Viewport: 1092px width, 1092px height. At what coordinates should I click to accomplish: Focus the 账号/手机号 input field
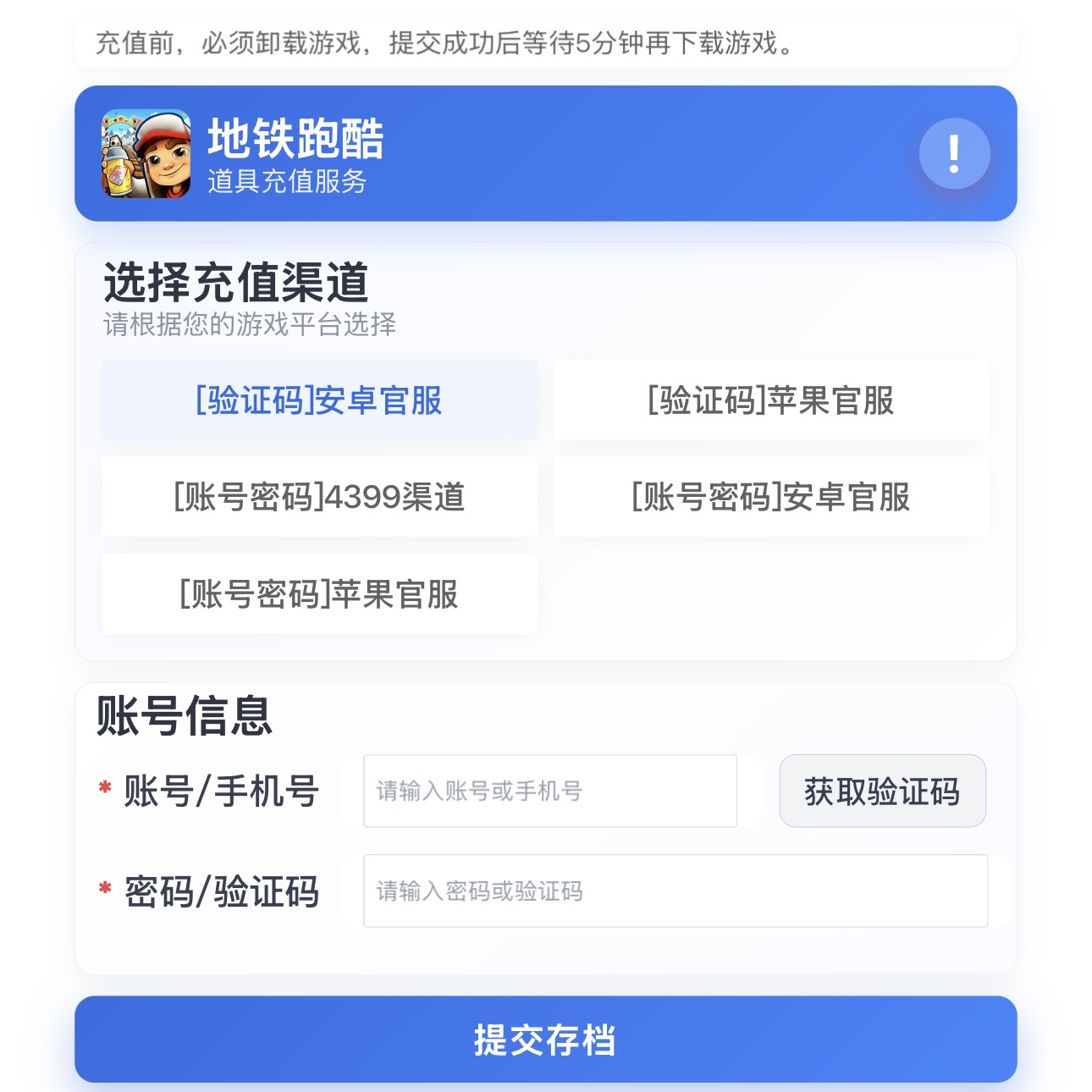coord(549,791)
